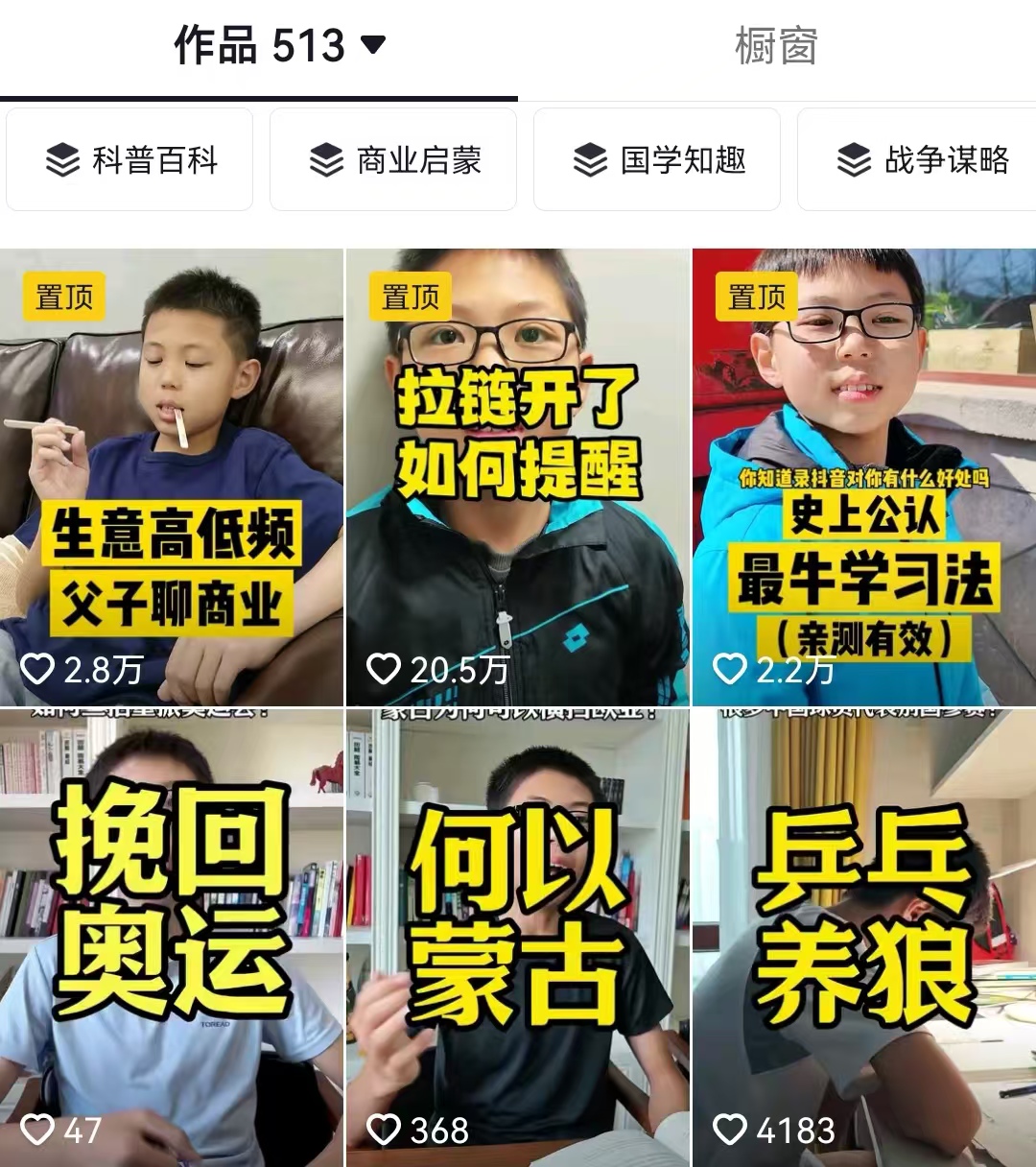
Task: Select the 科普百科 collection chip
Action: pyautogui.click(x=130, y=159)
